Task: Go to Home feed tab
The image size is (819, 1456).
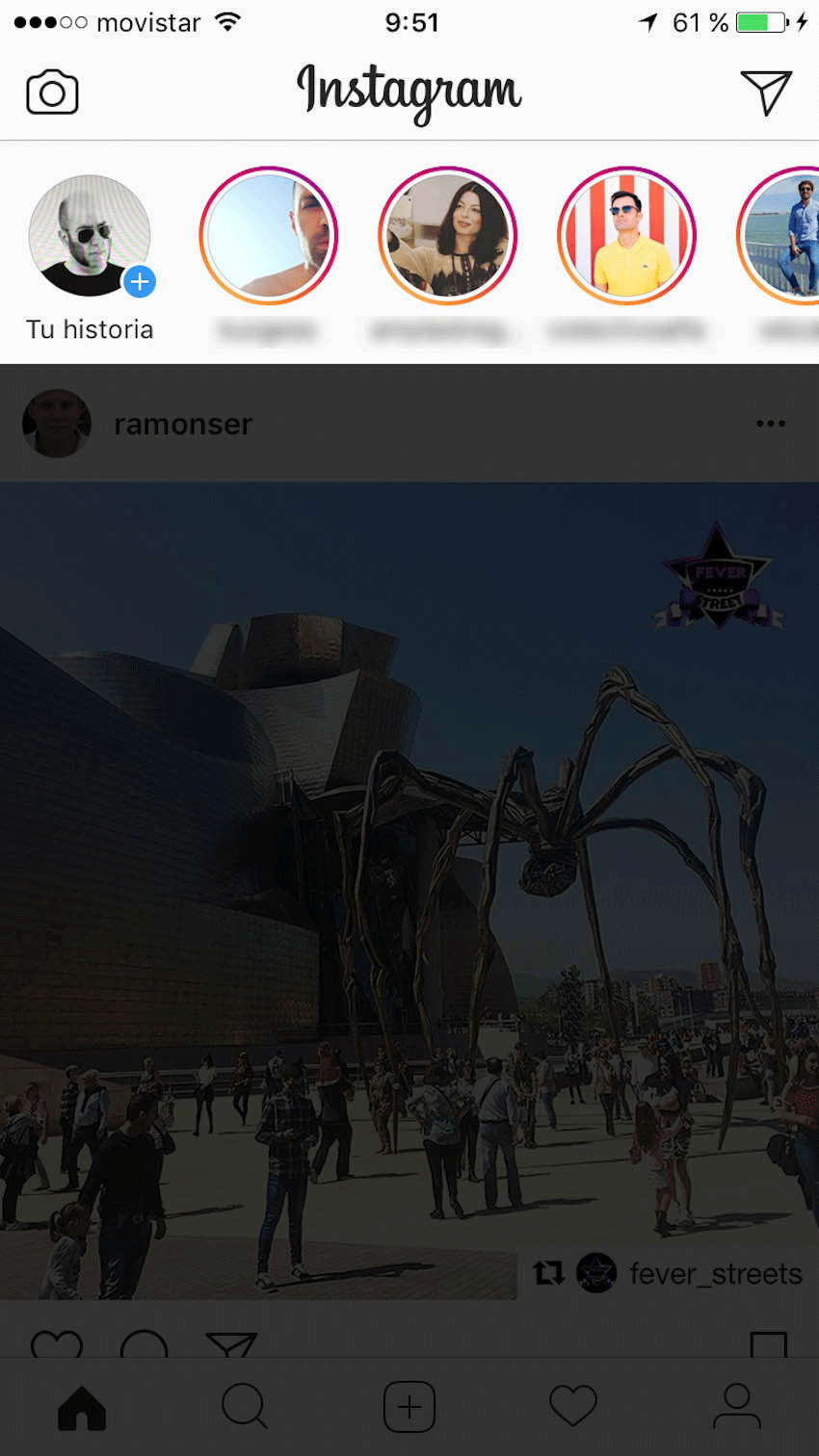Action: [82, 1408]
